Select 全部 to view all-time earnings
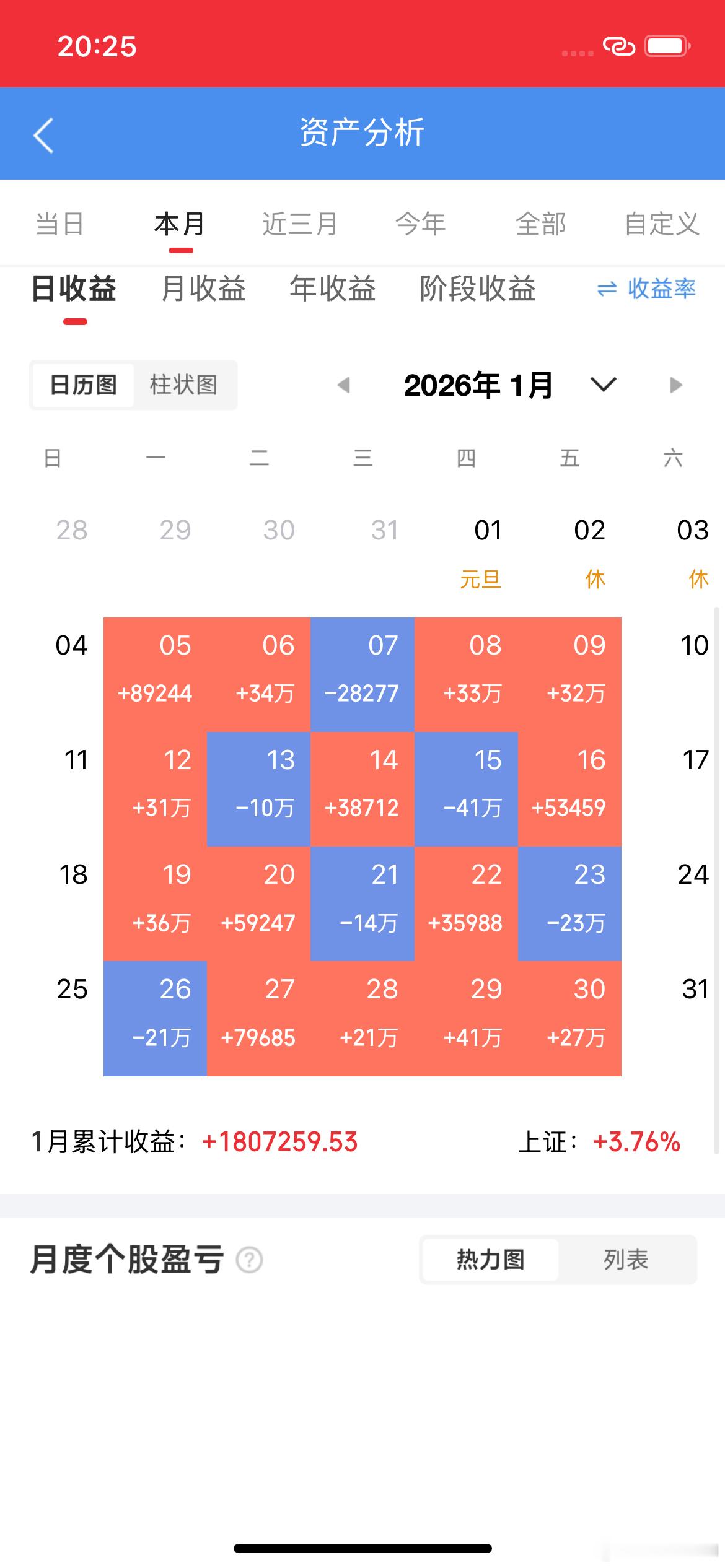Image resolution: width=725 pixels, height=1568 pixels. (541, 224)
